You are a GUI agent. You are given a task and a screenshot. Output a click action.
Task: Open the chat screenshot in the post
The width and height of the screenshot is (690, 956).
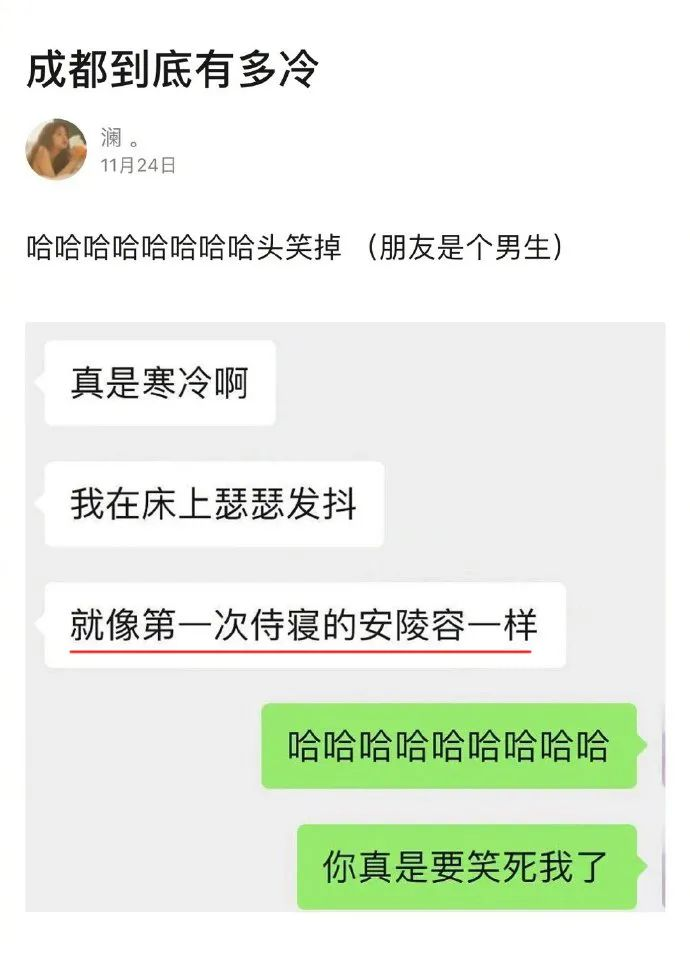pos(345,616)
